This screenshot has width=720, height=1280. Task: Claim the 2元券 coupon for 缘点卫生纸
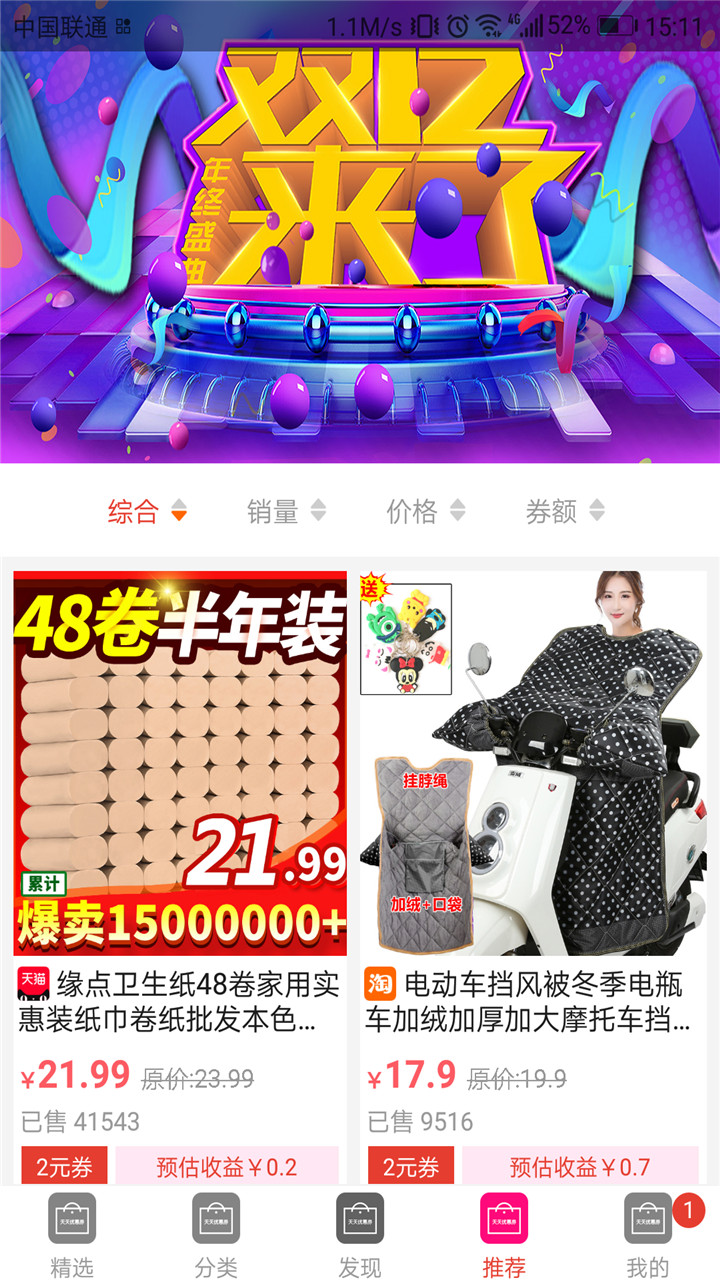click(64, 1166)
